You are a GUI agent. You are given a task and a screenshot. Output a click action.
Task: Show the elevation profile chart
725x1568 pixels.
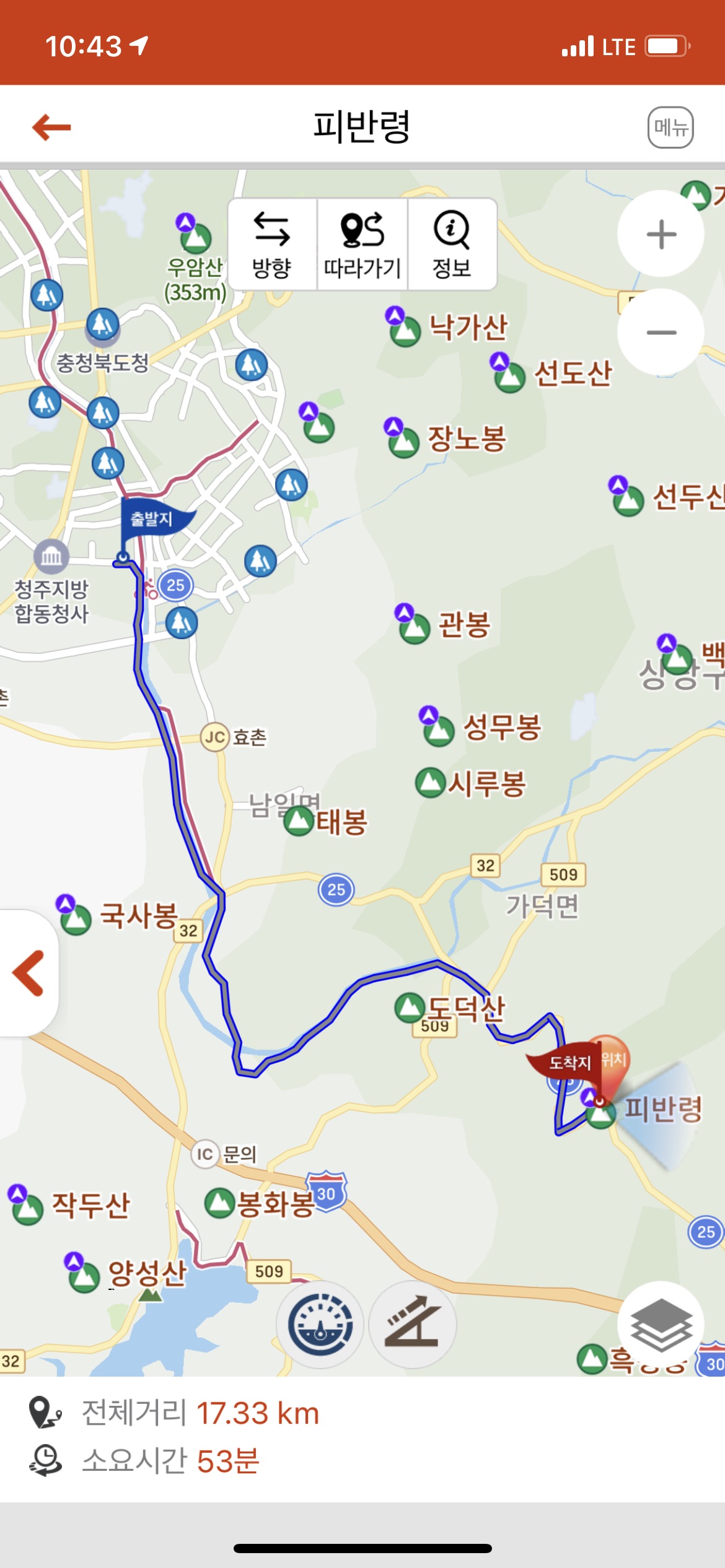413,1324
